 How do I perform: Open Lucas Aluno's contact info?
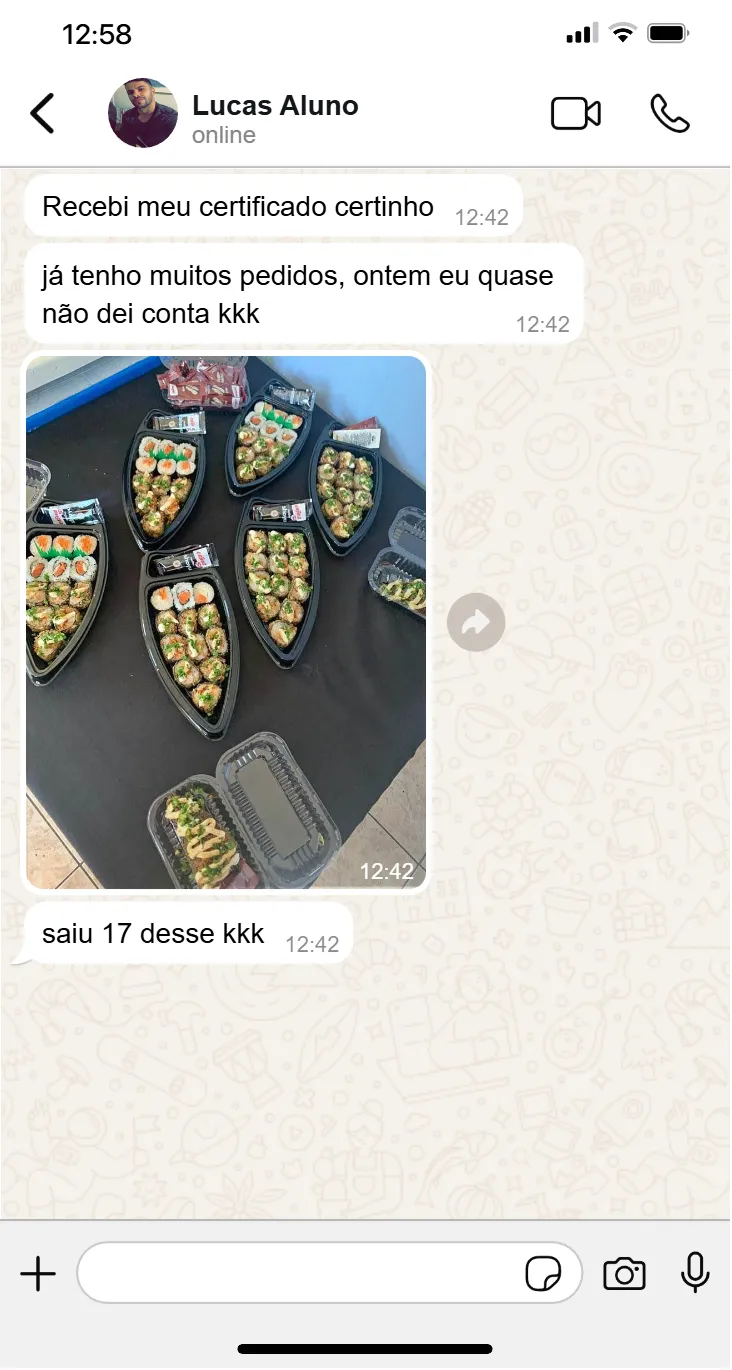274,117
